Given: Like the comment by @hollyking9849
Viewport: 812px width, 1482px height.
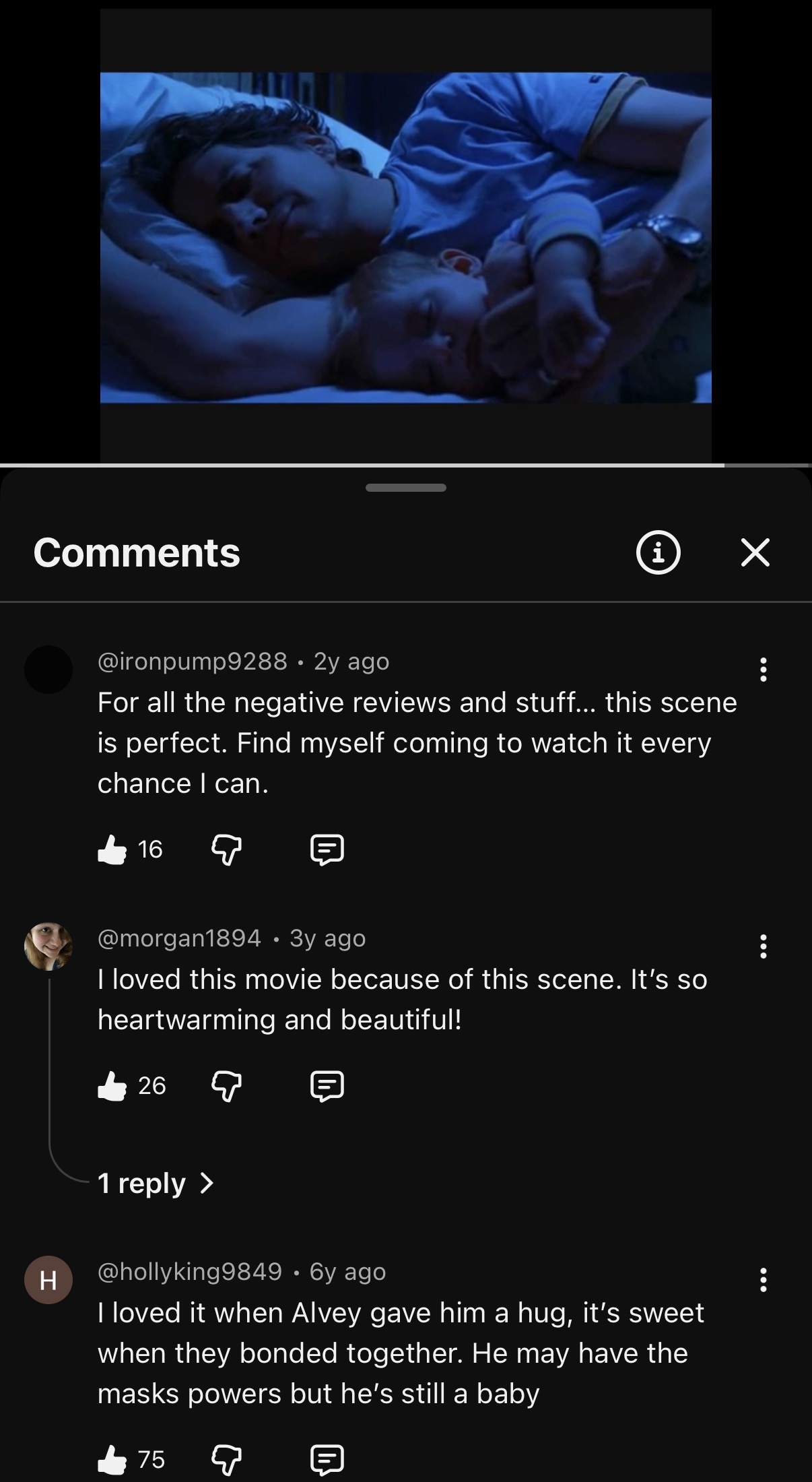Looking at the screenshot, I should pyautogui.click(x=112, y=1459).
